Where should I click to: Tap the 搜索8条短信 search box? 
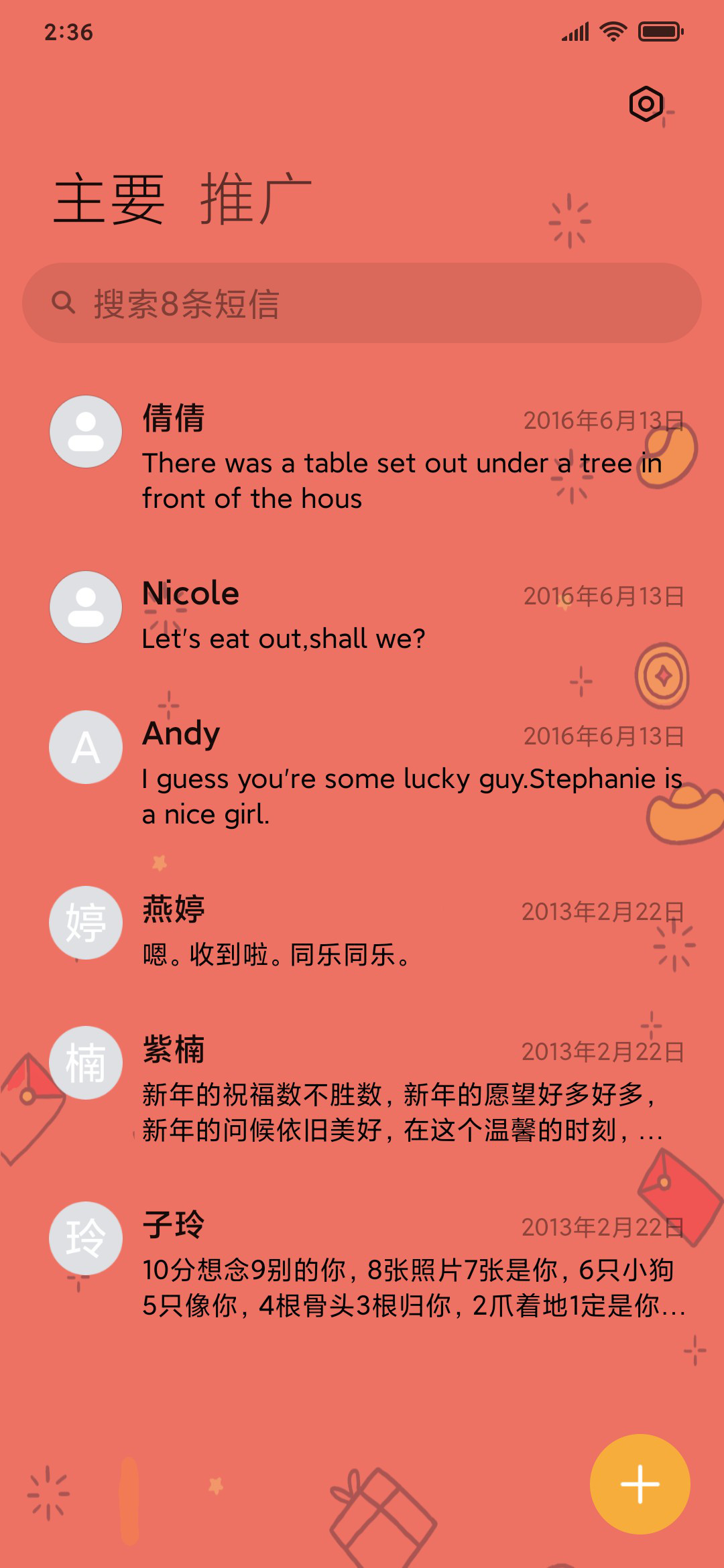362,304
